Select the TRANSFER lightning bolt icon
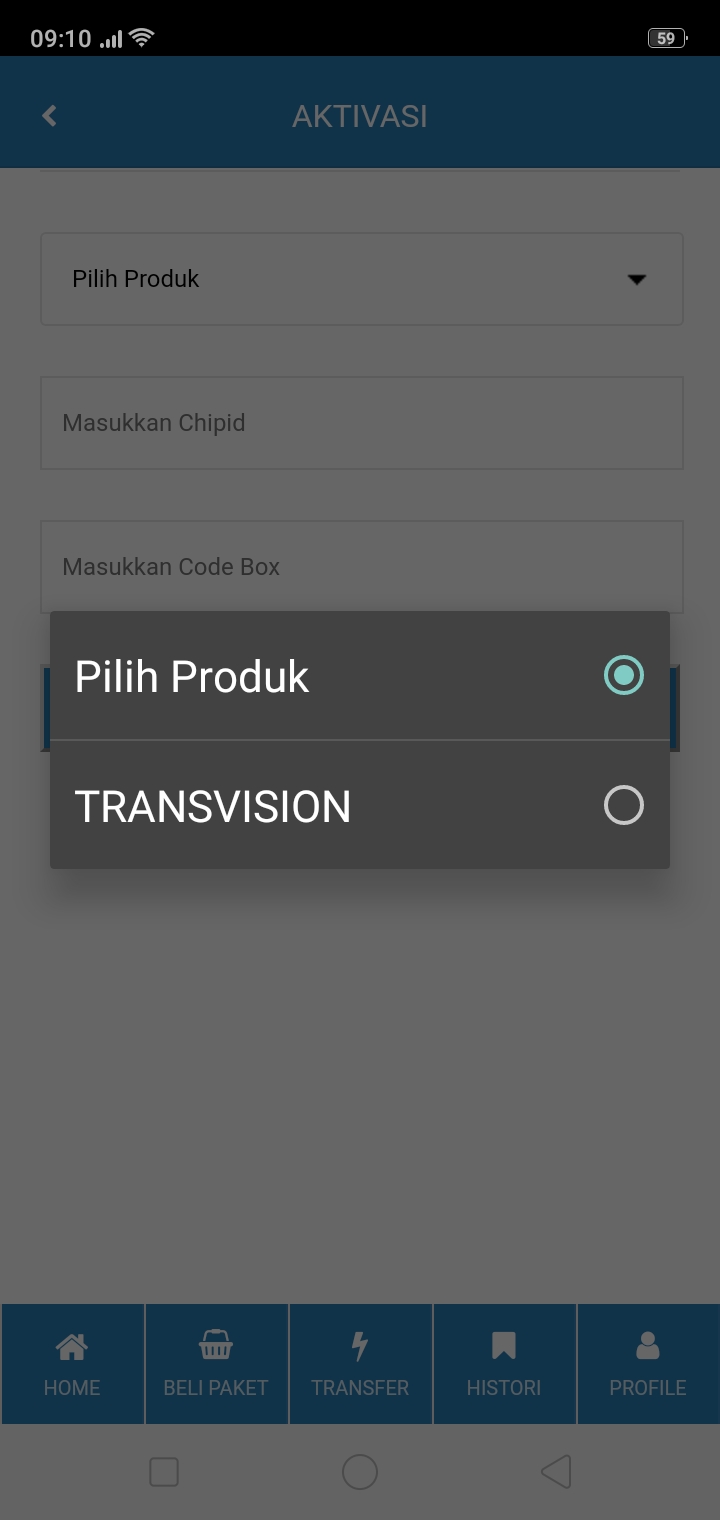Viewport: 720px width, 1520px height. pyautogui.click(x=360, y=1347)
